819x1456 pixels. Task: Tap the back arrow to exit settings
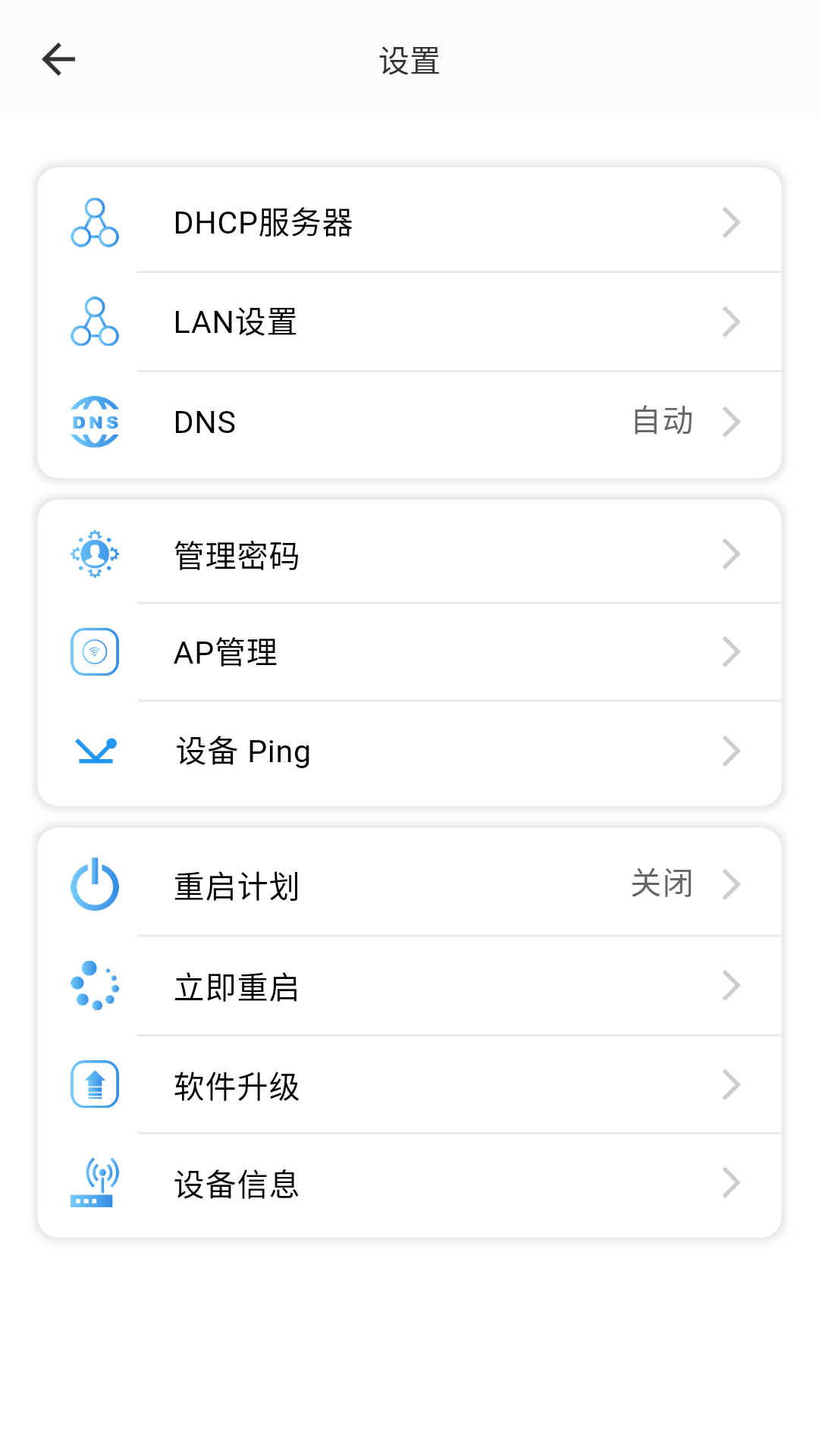point(58,59)
